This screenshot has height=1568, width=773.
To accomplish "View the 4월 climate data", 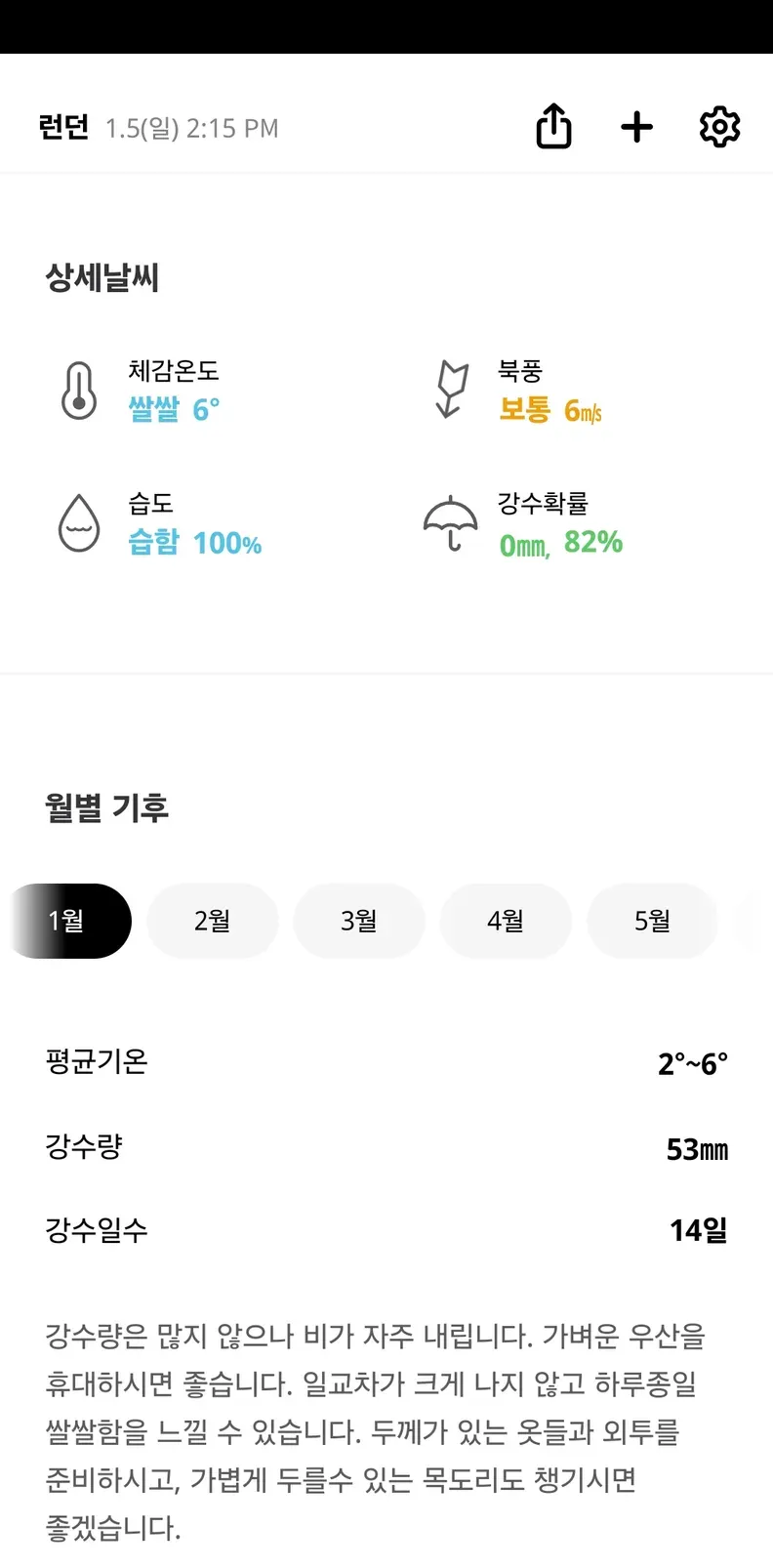I will 506,921.
